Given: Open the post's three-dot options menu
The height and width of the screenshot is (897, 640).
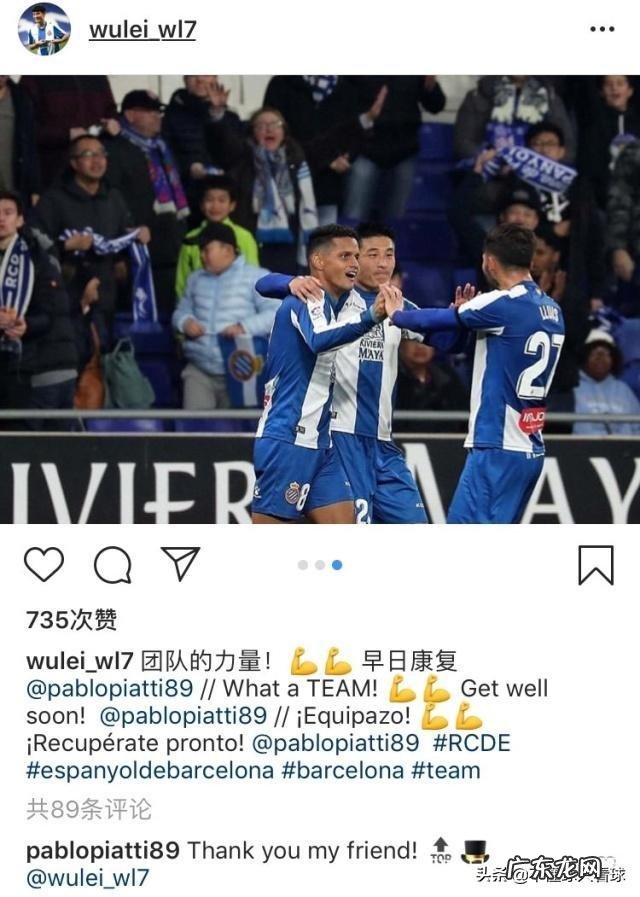Looking at the screenshot, I should point(602,30).
